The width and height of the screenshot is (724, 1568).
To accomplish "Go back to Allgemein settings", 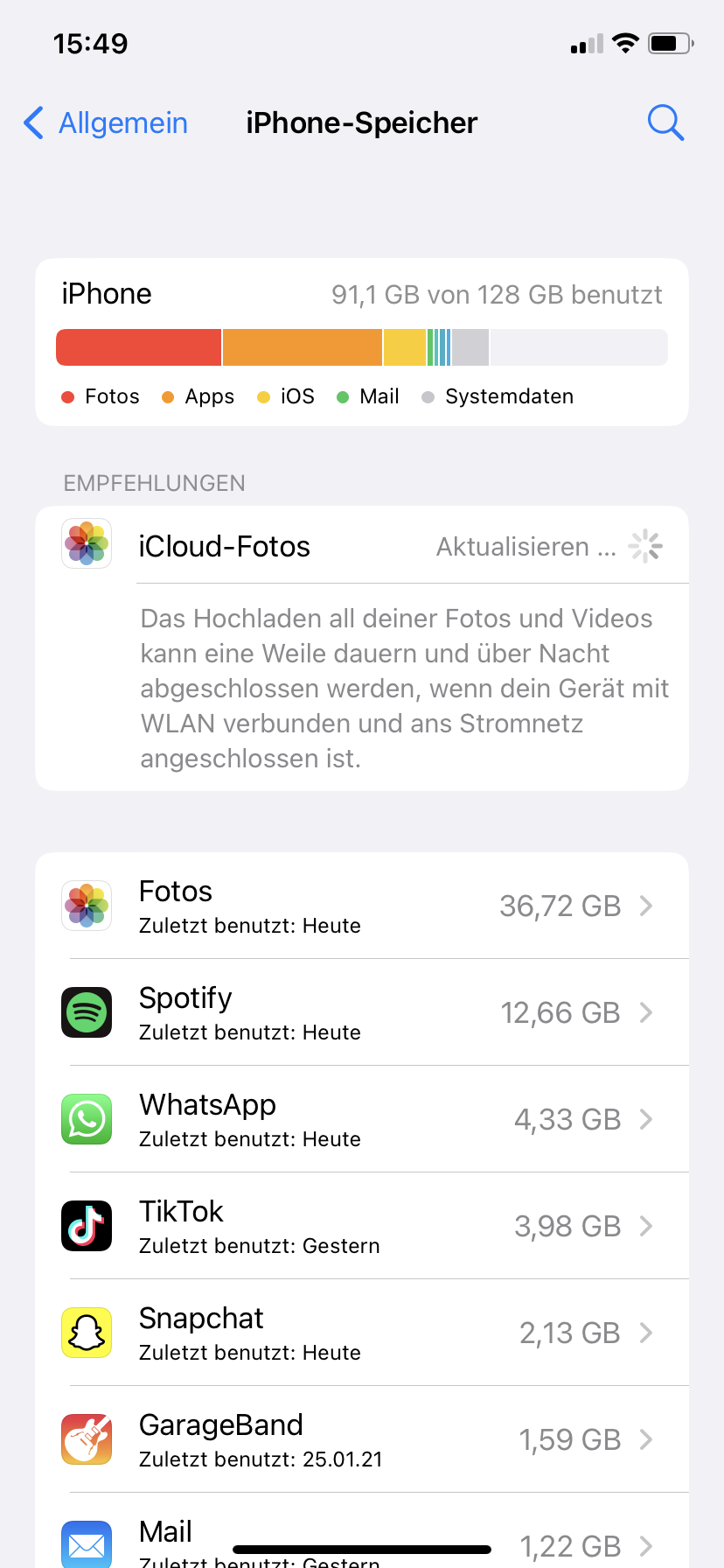I will (106, 123).
